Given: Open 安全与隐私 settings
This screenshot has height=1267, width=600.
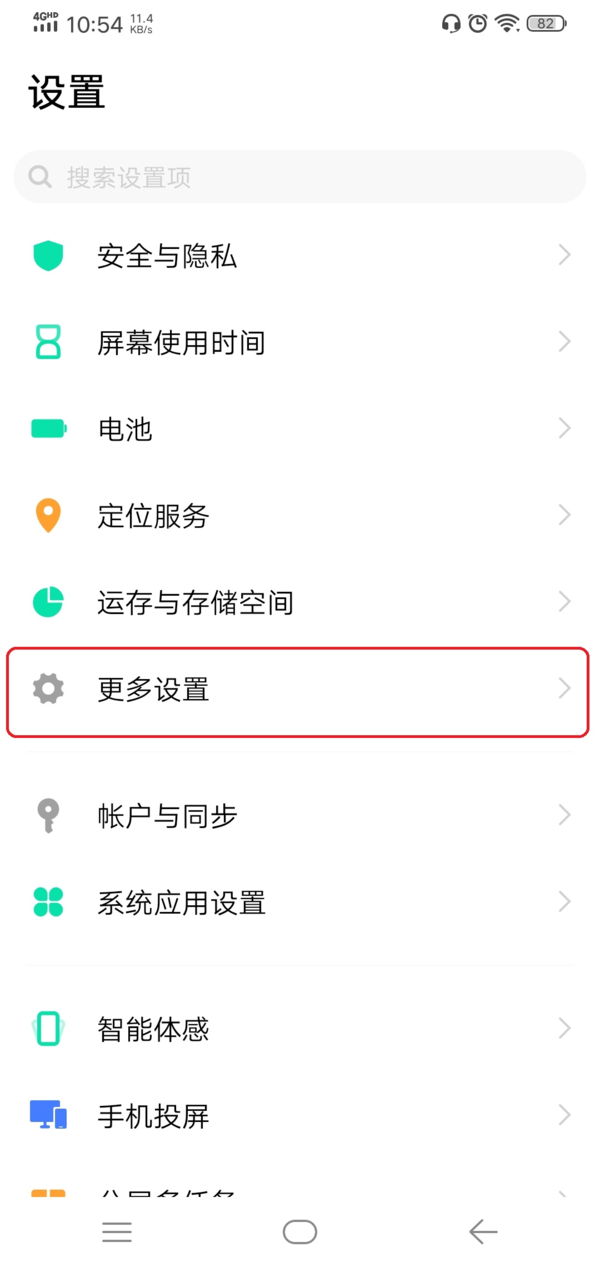Looking at the screenshot, I should pyautogui.click(x=300, y=256).
